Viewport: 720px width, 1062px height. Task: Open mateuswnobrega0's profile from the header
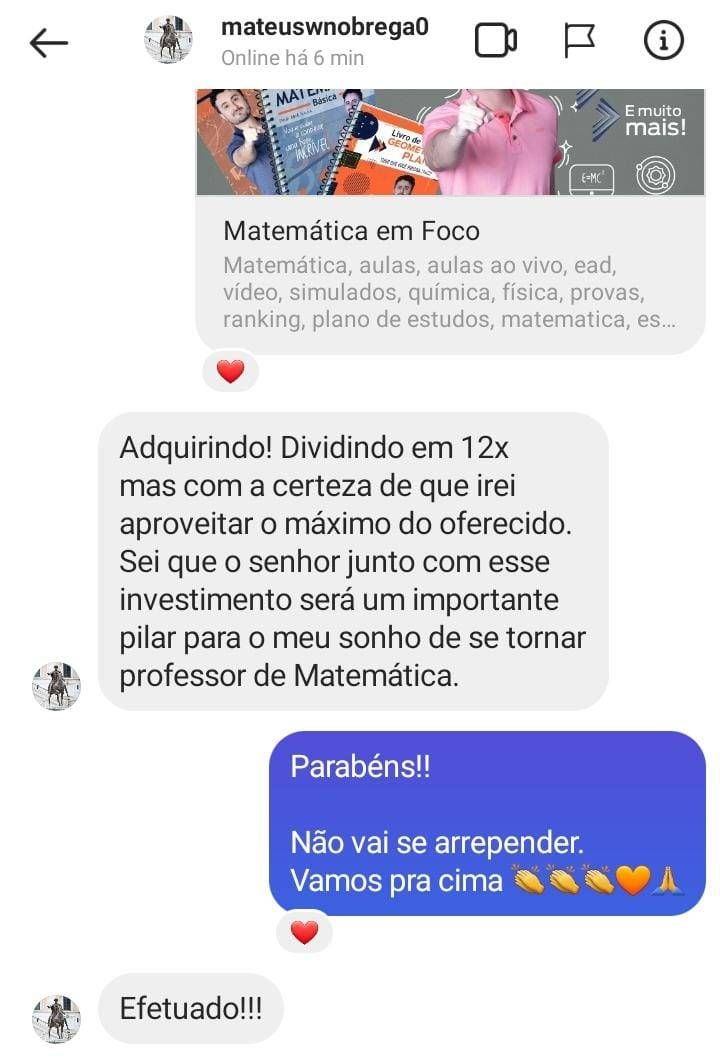pos(324,28)
